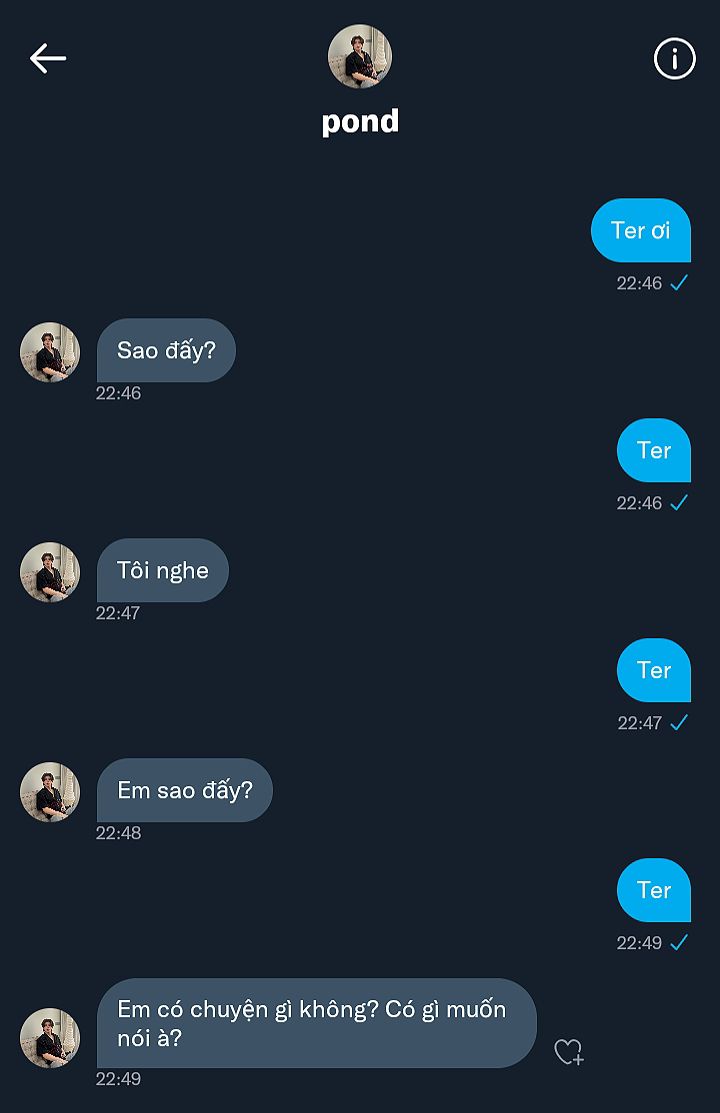Tap pond's avatar beside "Em sao đấy?"
This screenshot has height=1113, width=720.
(50, 792)
